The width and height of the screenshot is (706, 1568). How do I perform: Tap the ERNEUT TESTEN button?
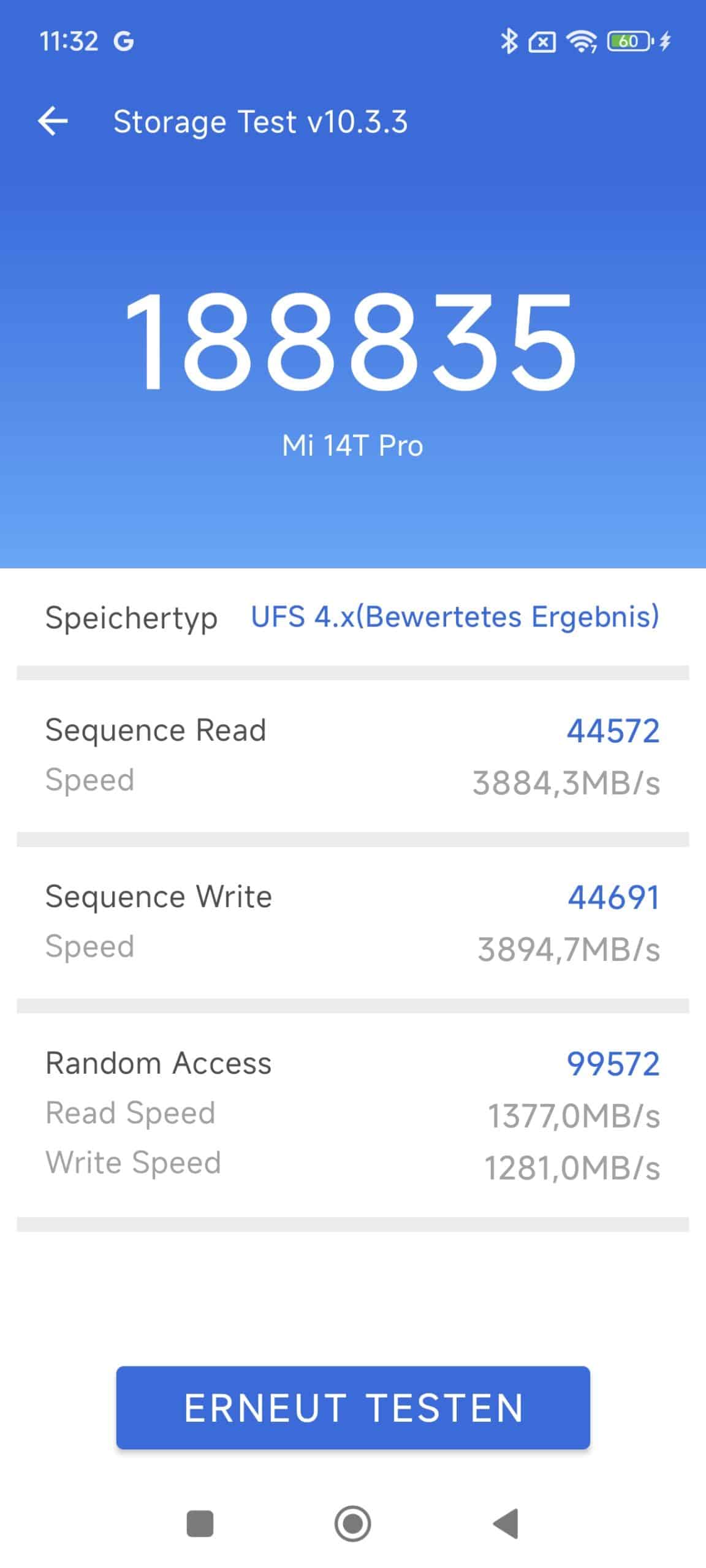point(353,1408)
